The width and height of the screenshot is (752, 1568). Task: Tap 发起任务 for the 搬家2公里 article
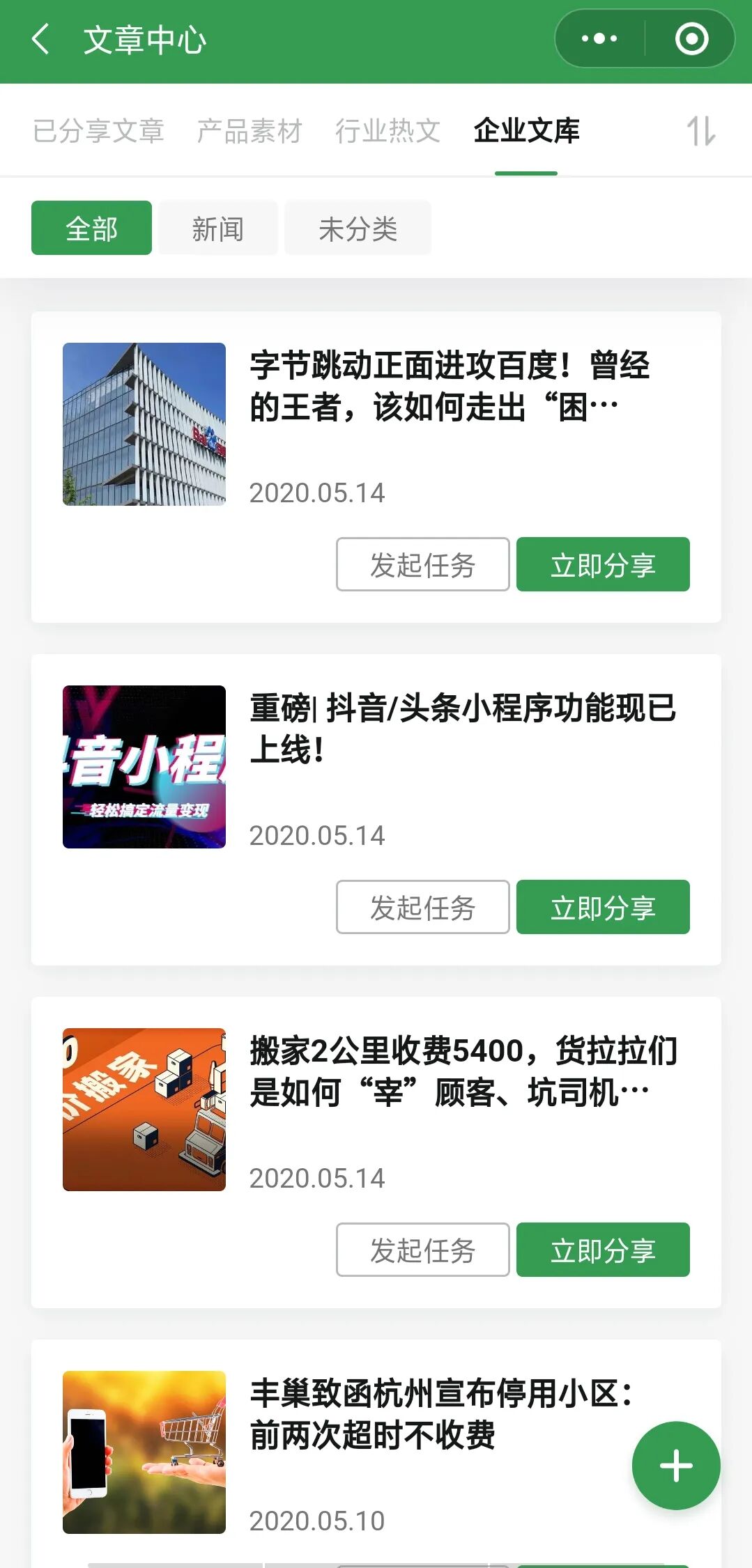click(422, 1250)
